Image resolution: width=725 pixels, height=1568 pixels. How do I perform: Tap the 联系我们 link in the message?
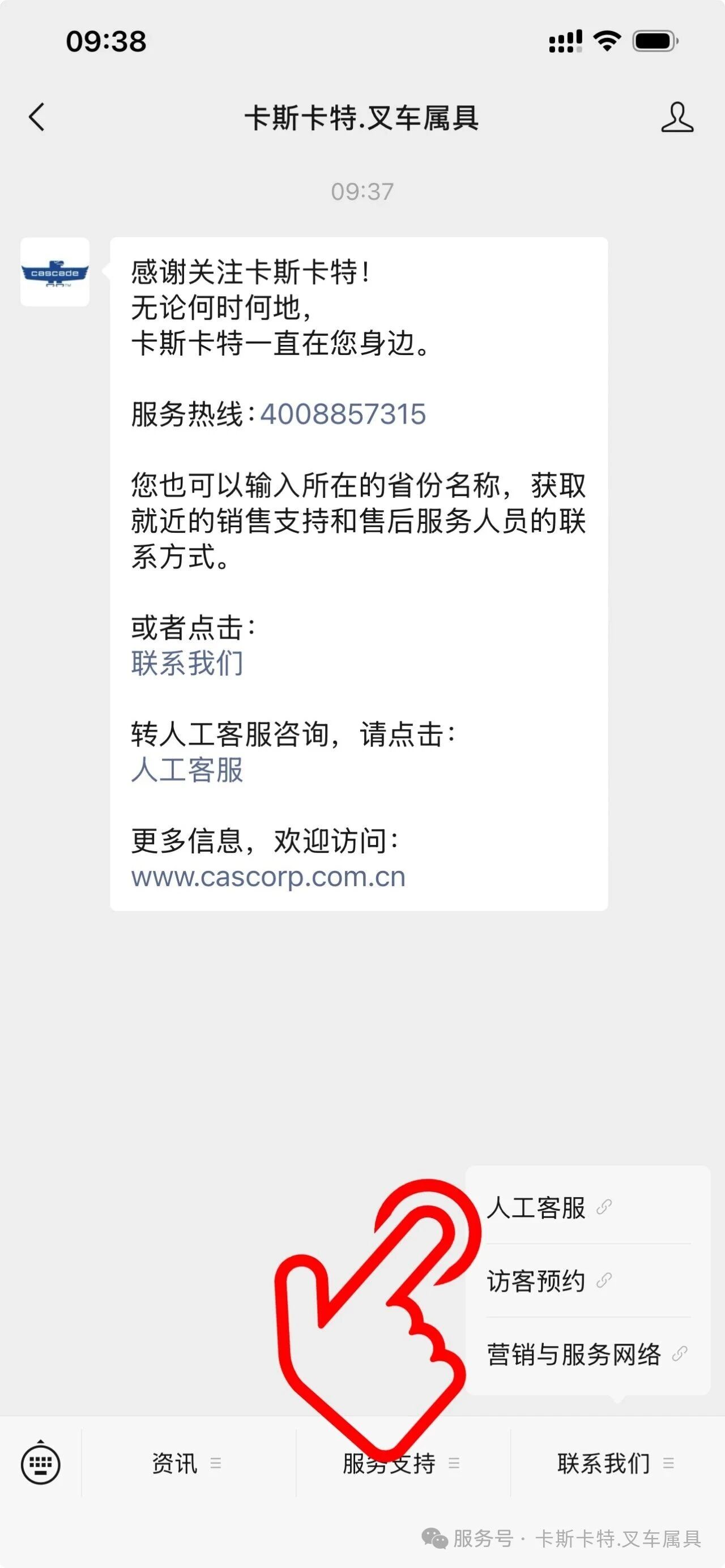187,663
